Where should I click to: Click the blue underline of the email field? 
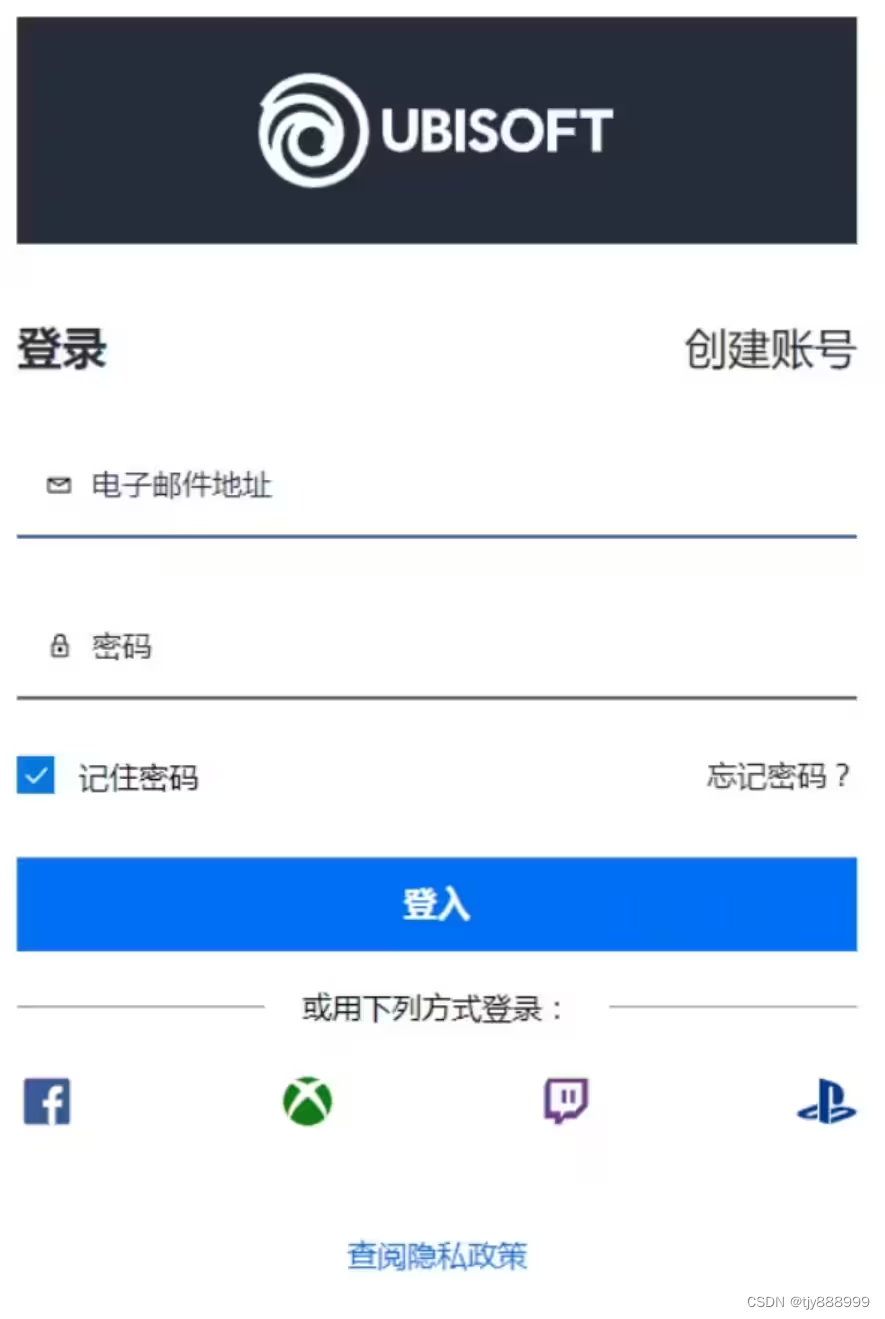point(435,537)
